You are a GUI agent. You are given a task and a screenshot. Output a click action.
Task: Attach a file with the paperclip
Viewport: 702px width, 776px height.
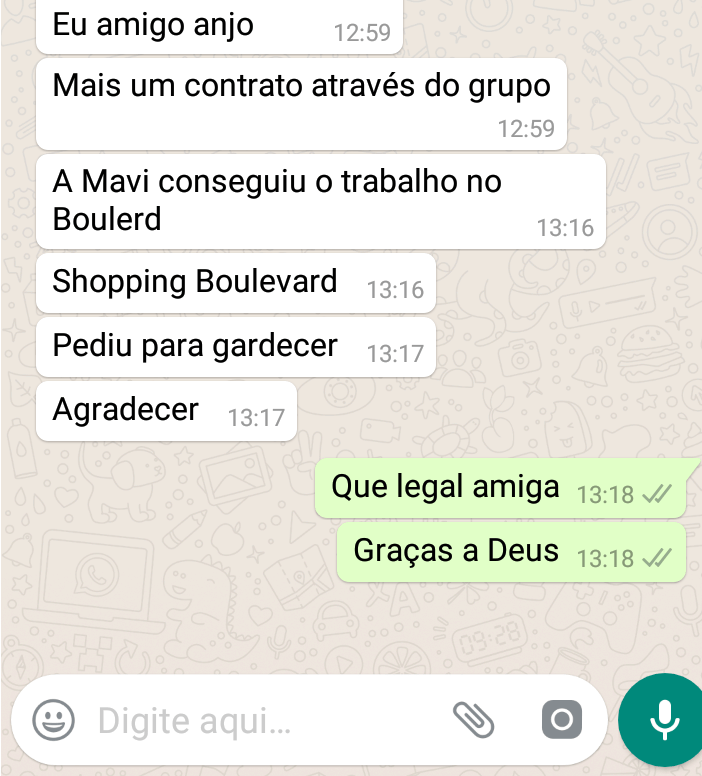(x=474, y=719)
